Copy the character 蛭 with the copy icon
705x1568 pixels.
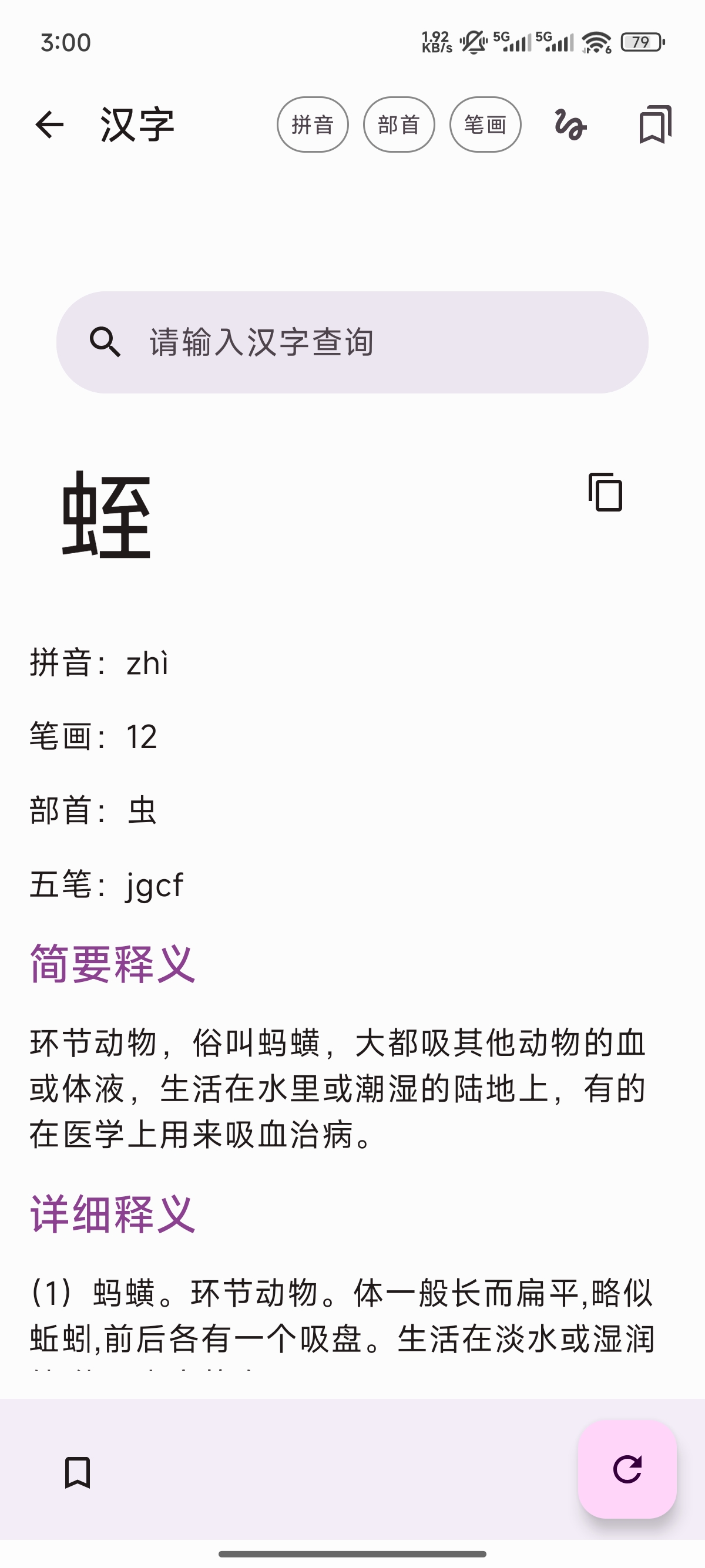pos(605,492)
